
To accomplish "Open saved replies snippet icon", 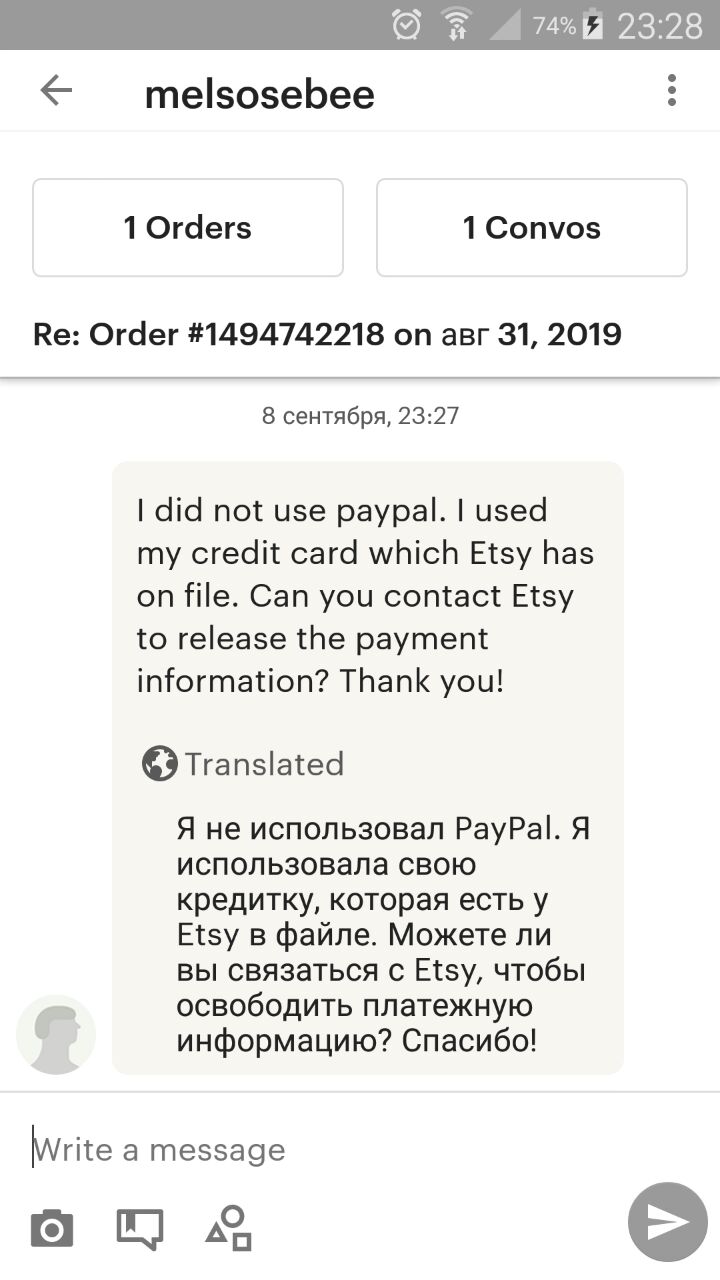I will [140, 1228].
